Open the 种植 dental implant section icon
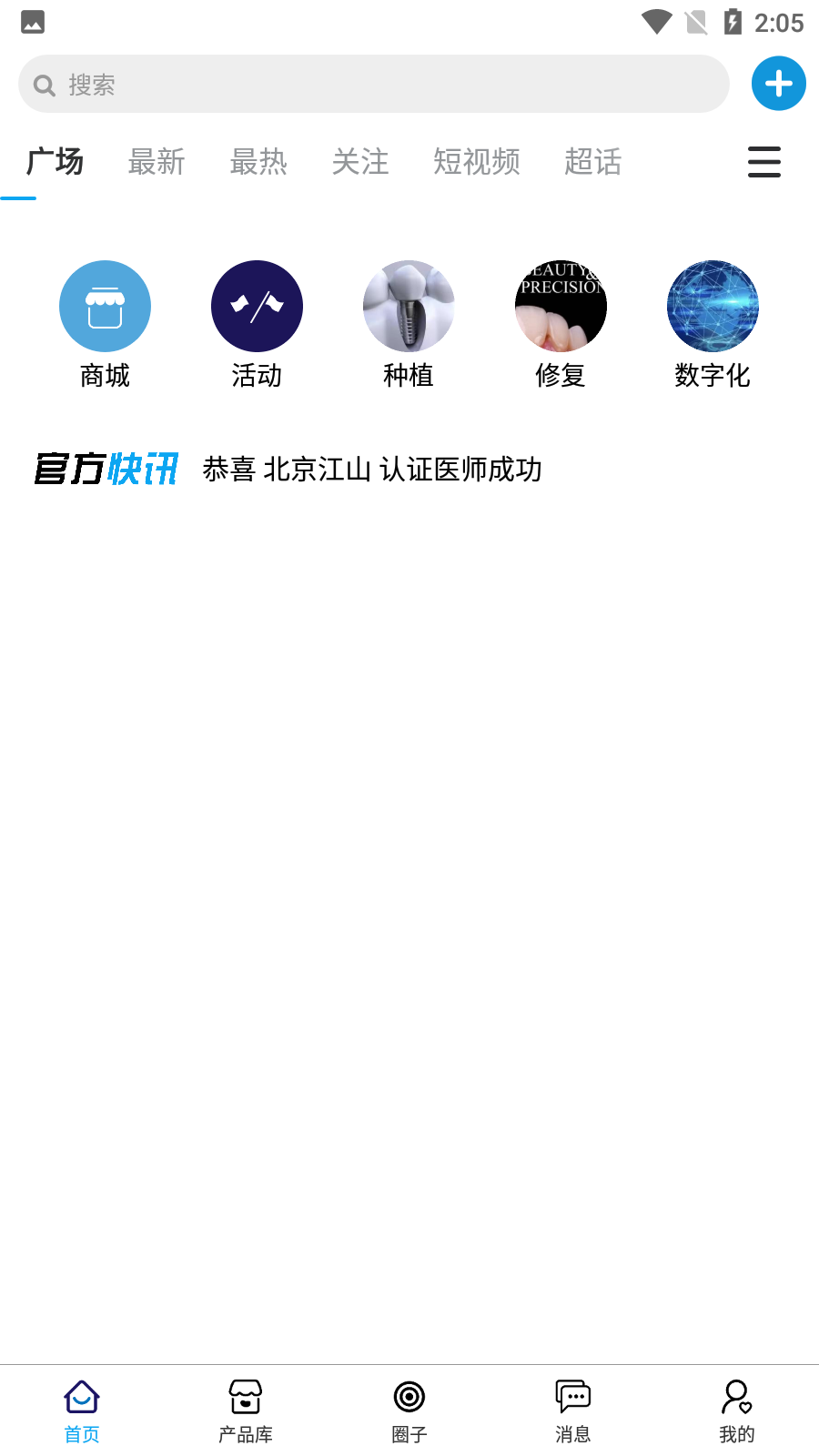 click(409, 307)
